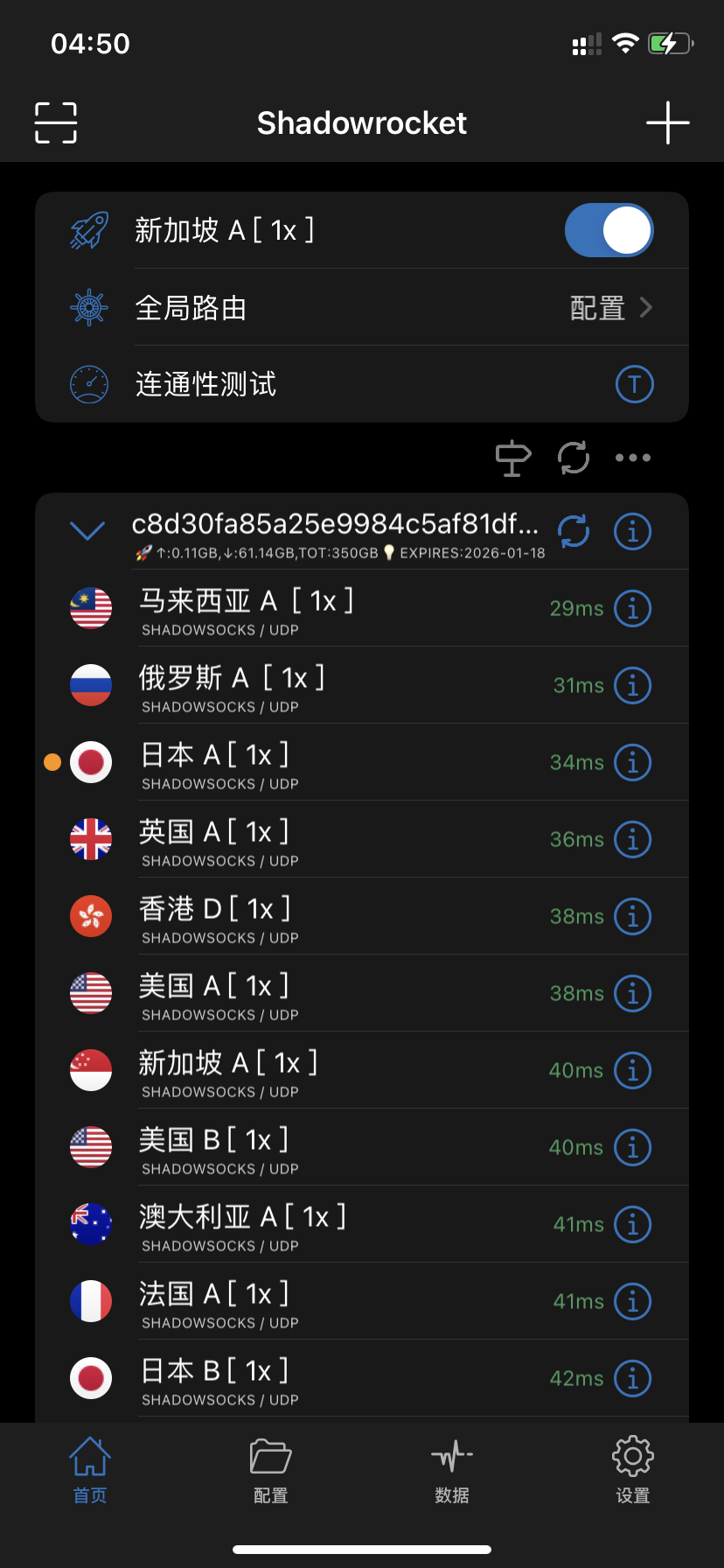The width and height of the screenshot is (724, 1568).
Task: Open the QR code scanner
Action: [x=56, y=122]
